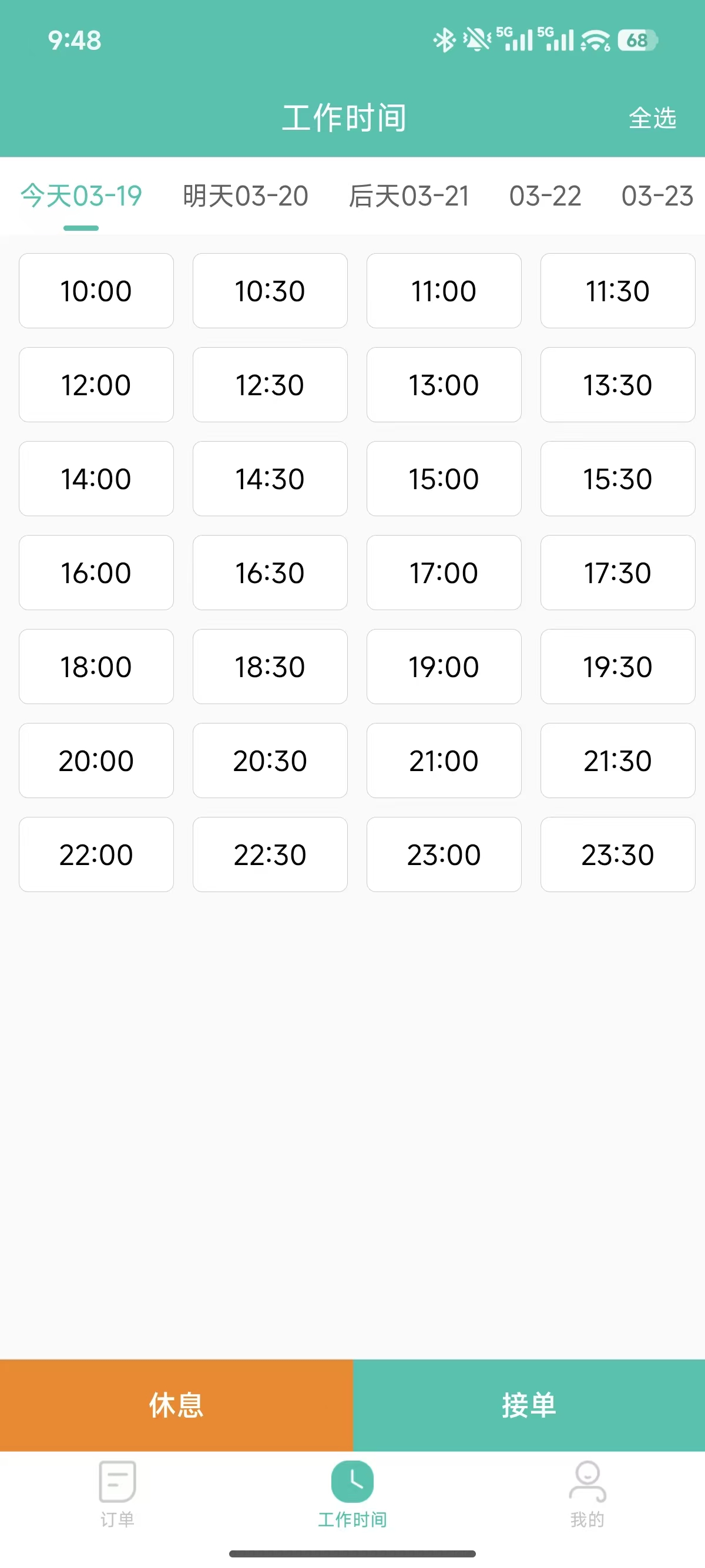Select the 11:30 time slot
The height and width of the screenshot is (1568, 705).
(617, 291)
